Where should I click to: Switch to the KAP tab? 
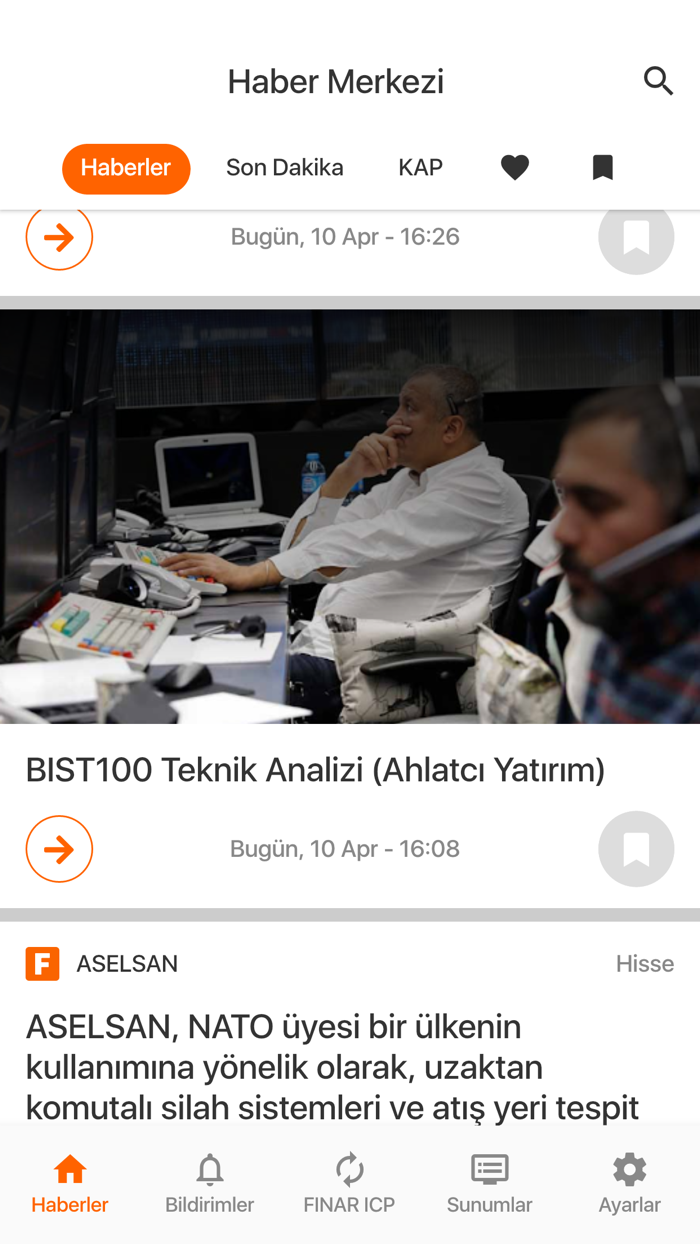(x=420, y=168)
